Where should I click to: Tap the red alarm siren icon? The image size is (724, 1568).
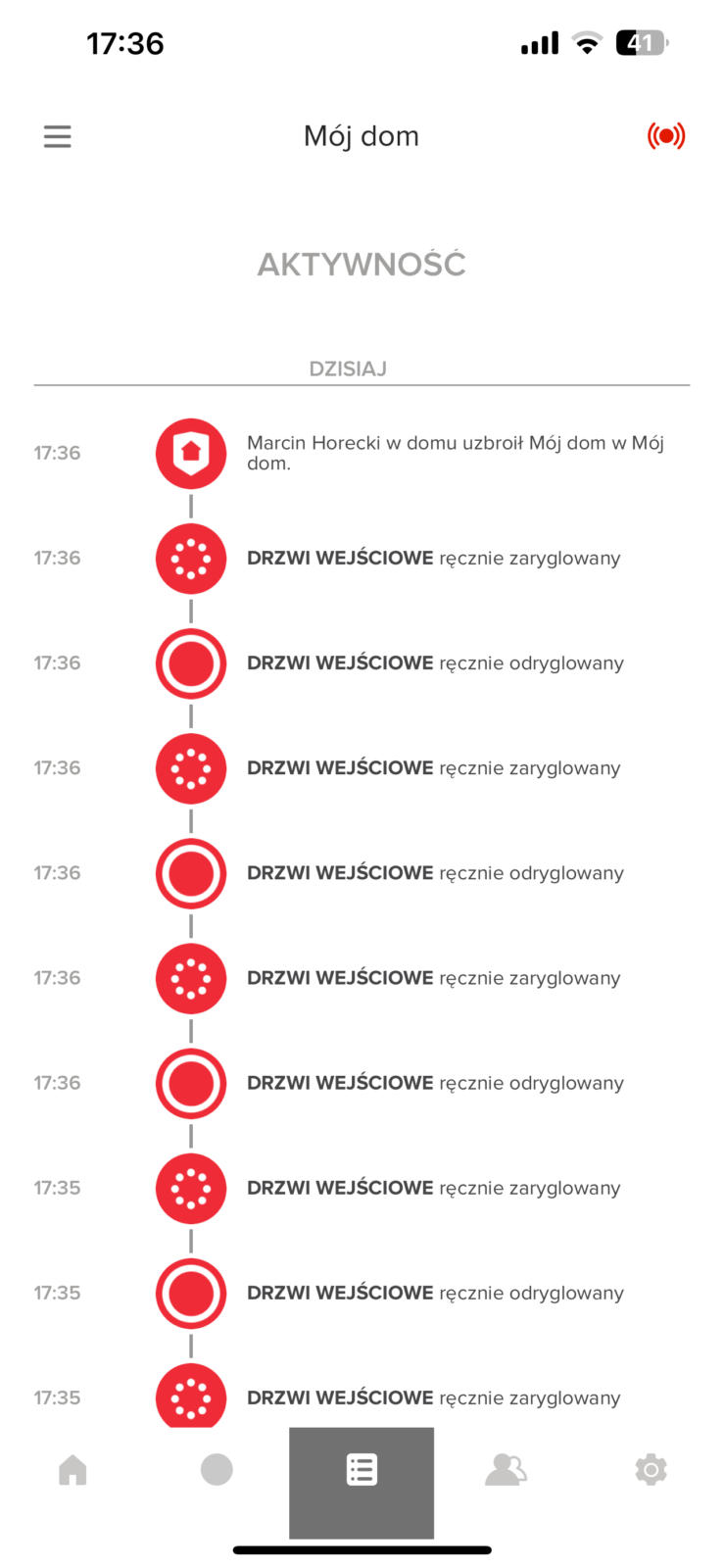point(665,136)
